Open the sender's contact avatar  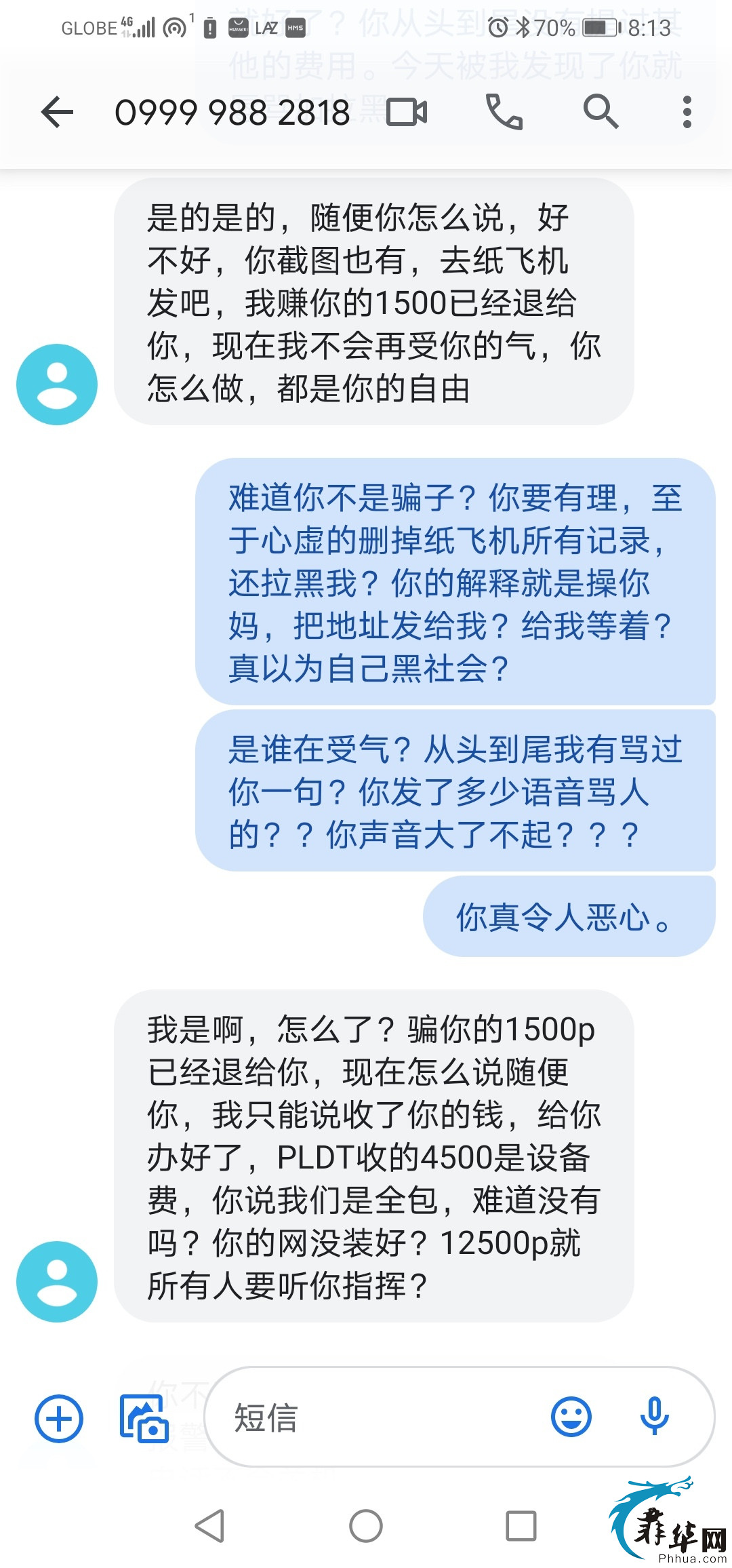[x=57, y=1281]
